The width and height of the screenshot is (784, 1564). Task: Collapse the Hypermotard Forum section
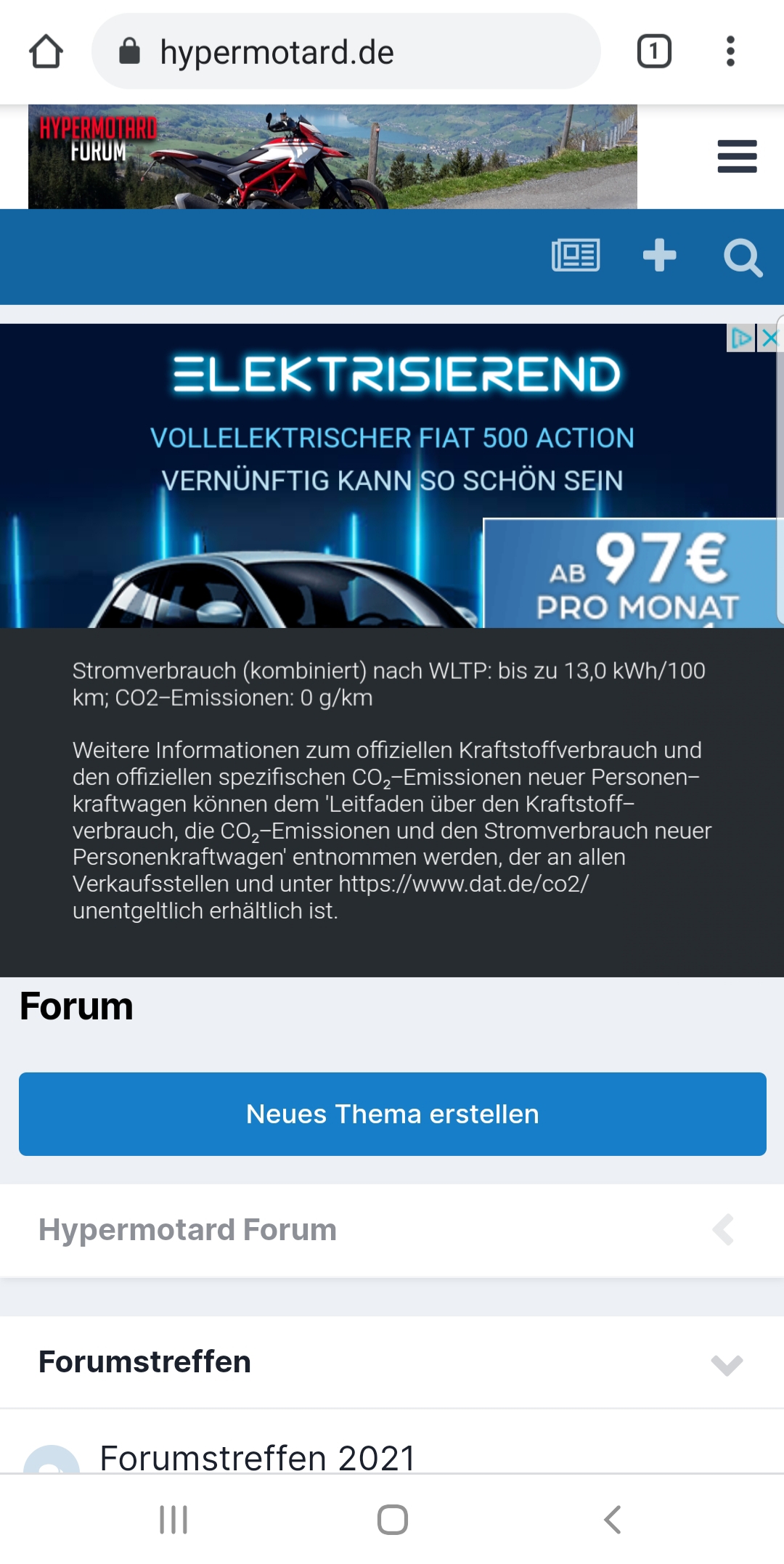tap(724, 1230)
